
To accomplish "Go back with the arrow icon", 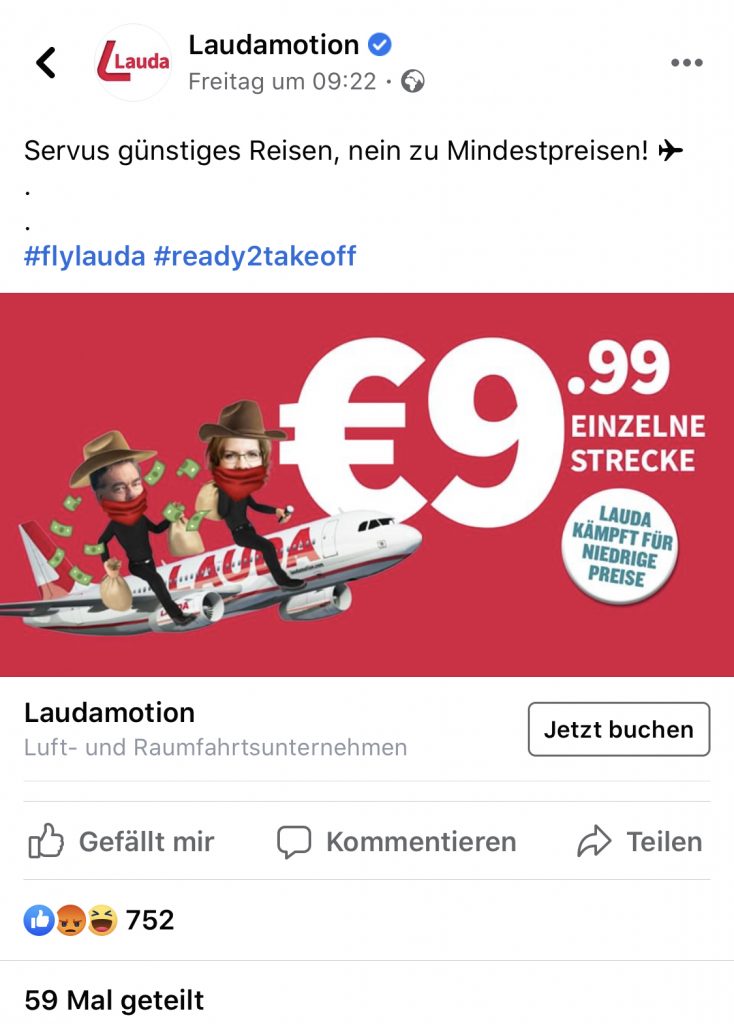I will 46,63.
